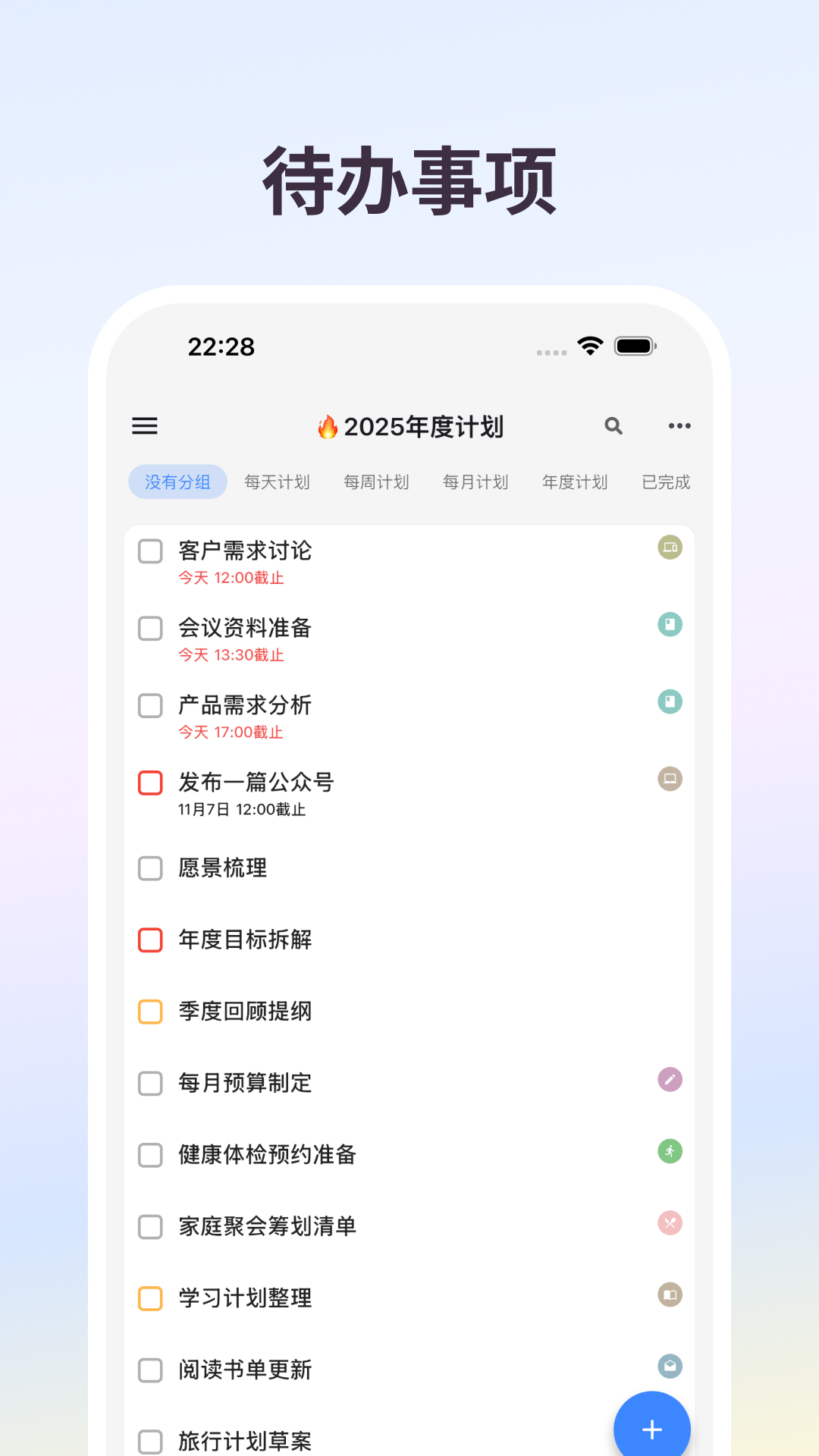
Task: Tick the 季度回顾提纲 checkbox
Action: [x=149, y=1012]
